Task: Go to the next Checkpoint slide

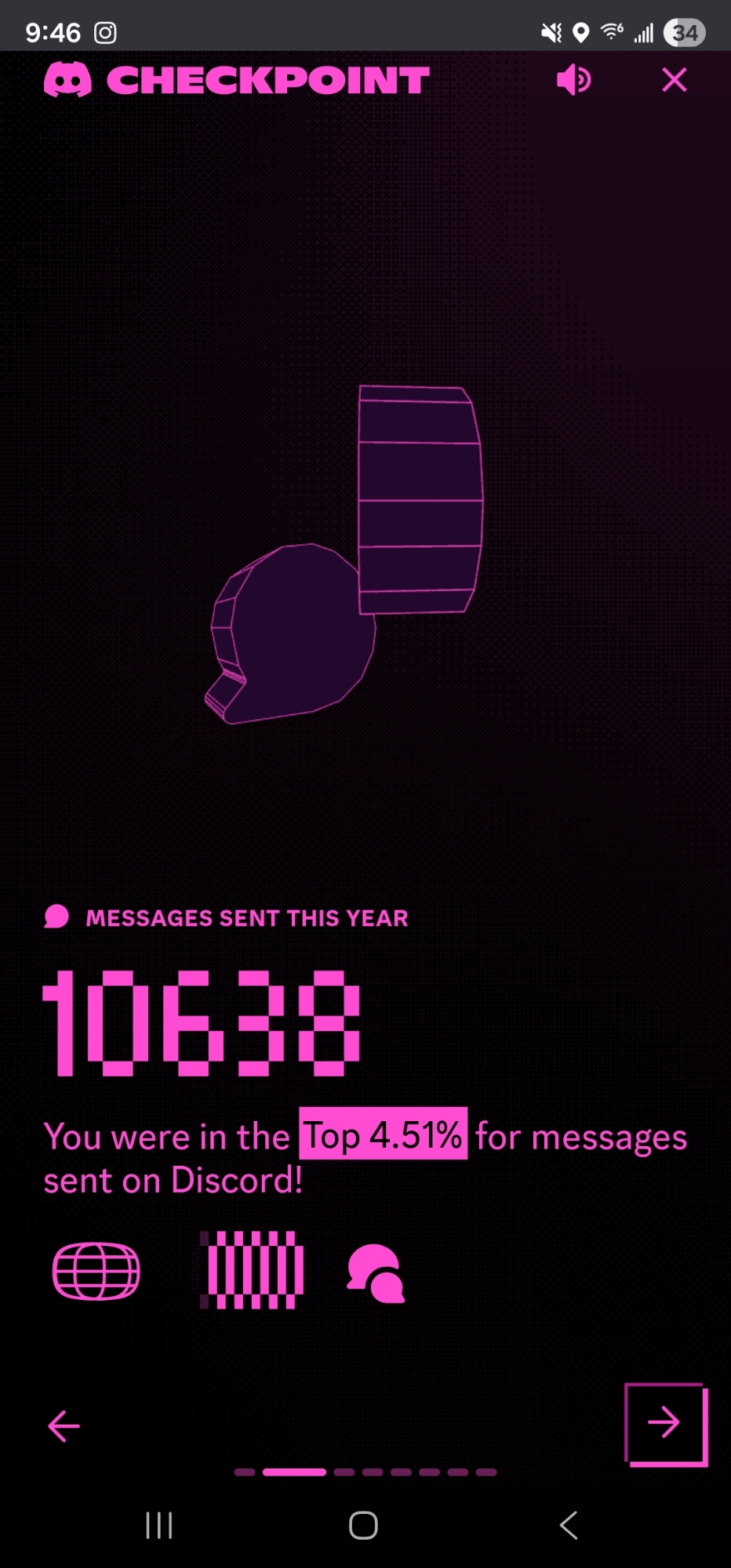Action: click(665, 1423)
